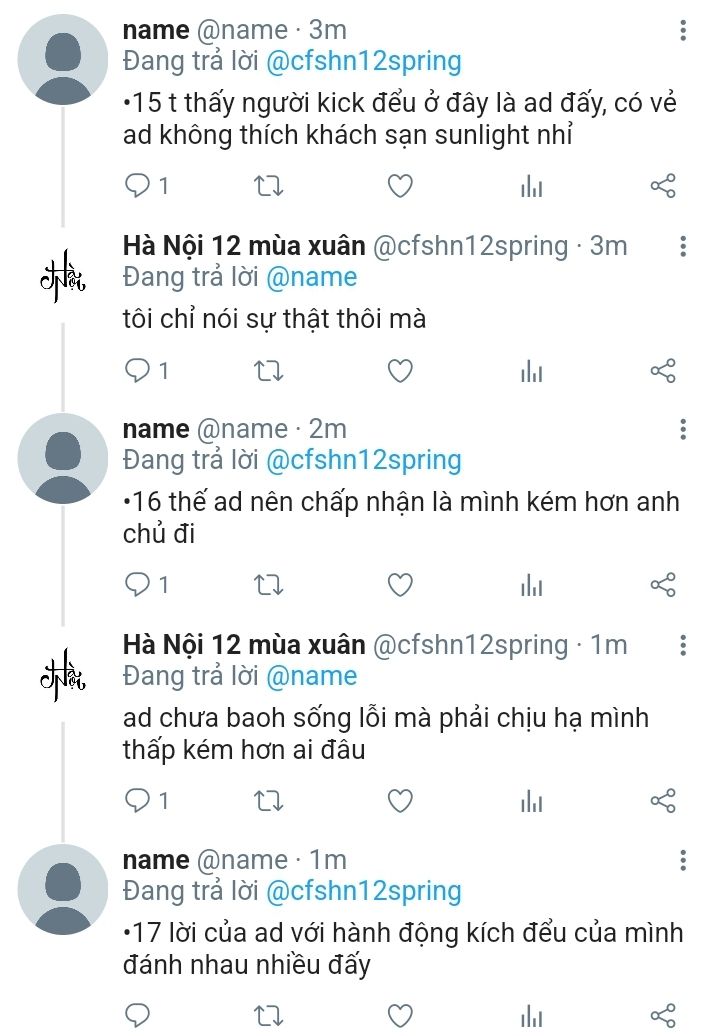This screenshot has height=1036, width=720.
Task: Retweet the tweet starting with •16
Action: 268,585
